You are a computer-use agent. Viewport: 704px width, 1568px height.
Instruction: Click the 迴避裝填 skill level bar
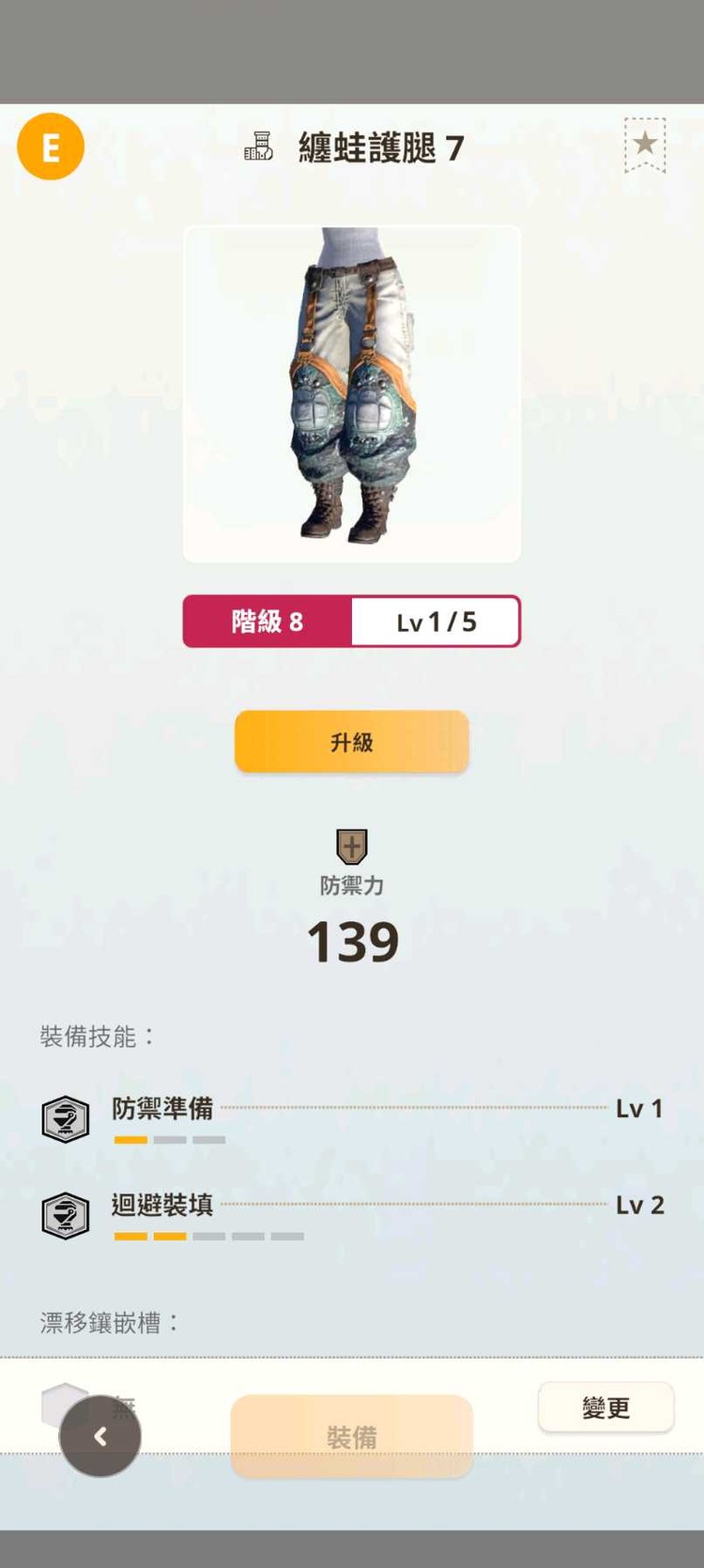207,1237
